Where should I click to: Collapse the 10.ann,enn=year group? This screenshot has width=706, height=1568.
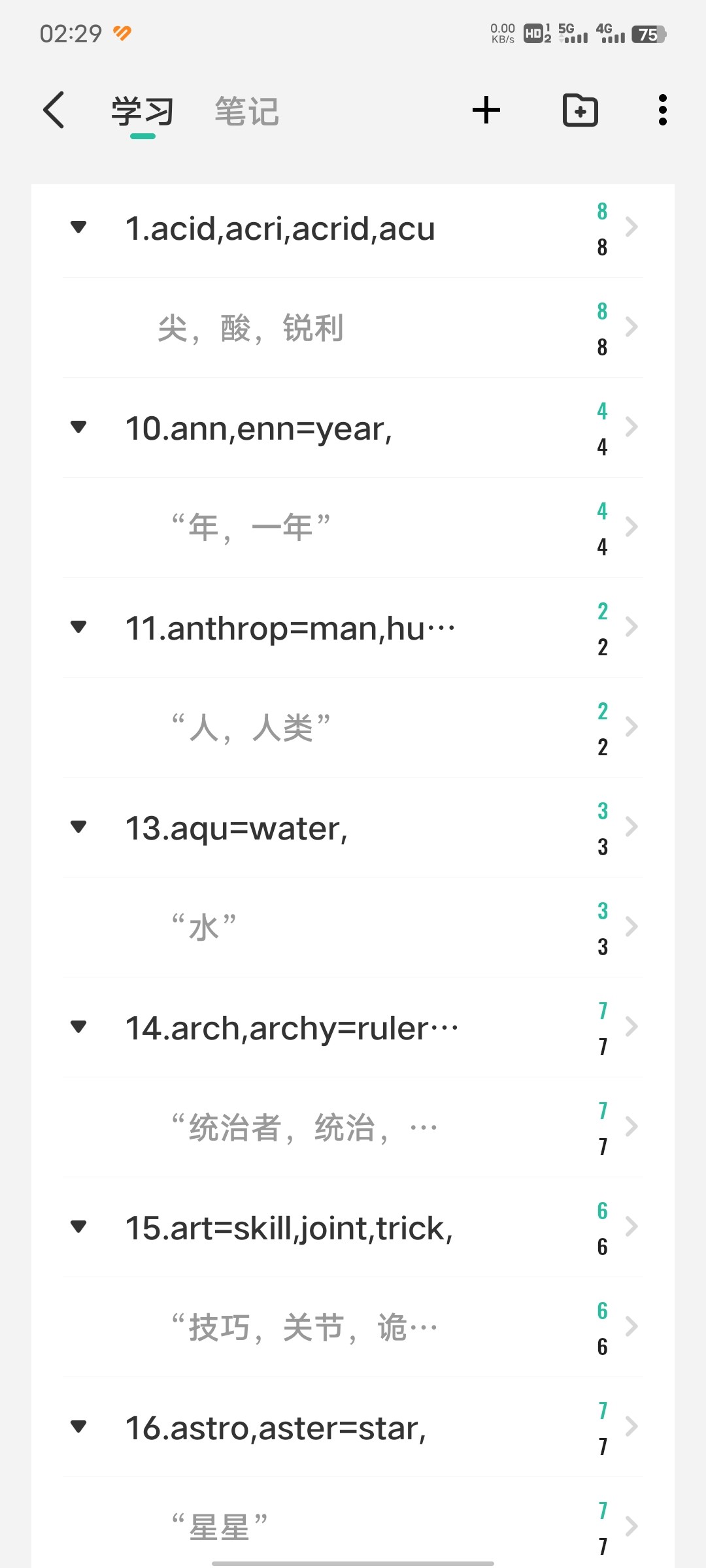pos(78,427)
